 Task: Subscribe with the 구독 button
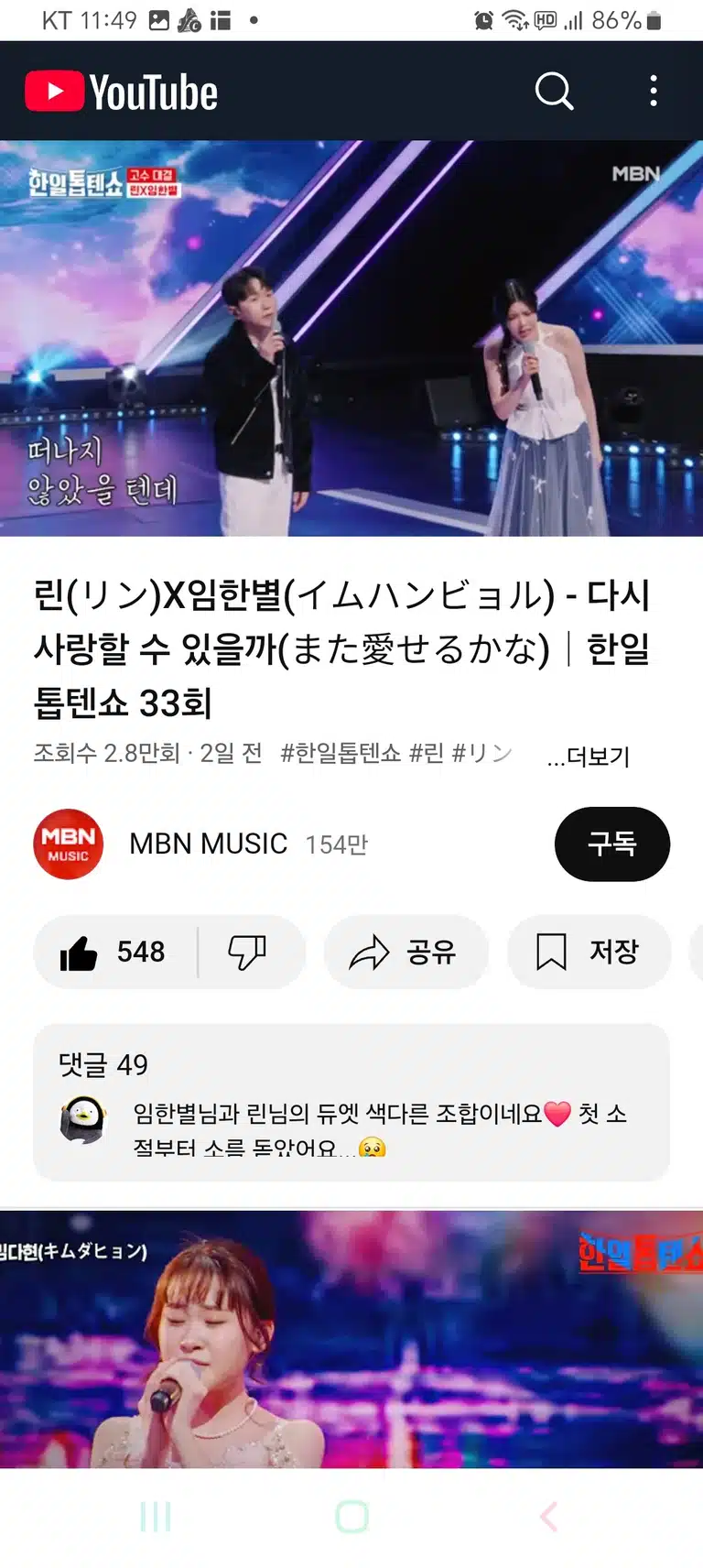[611, 844]
